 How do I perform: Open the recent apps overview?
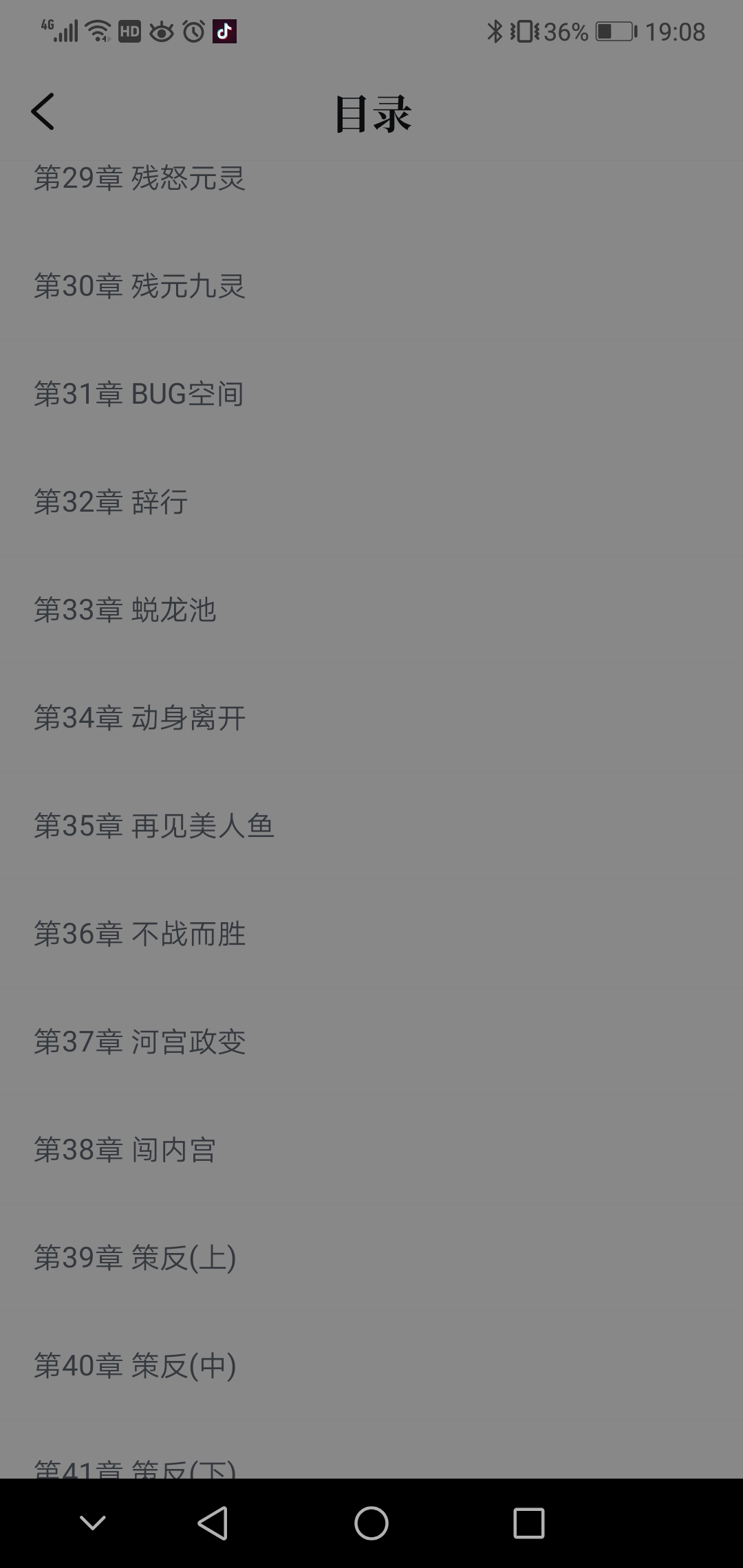[x=529, y=1523]
